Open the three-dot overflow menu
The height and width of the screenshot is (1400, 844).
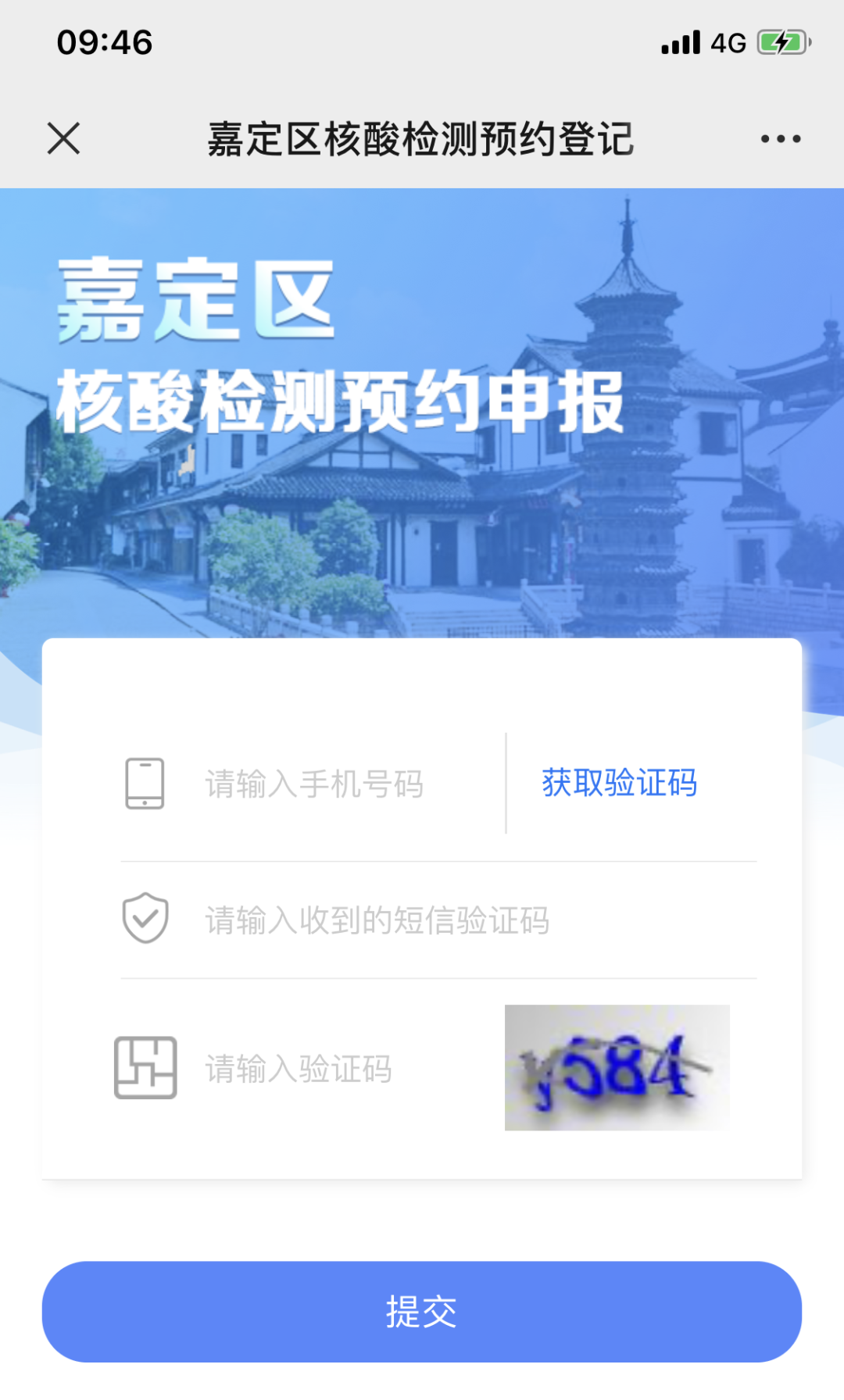781,139
